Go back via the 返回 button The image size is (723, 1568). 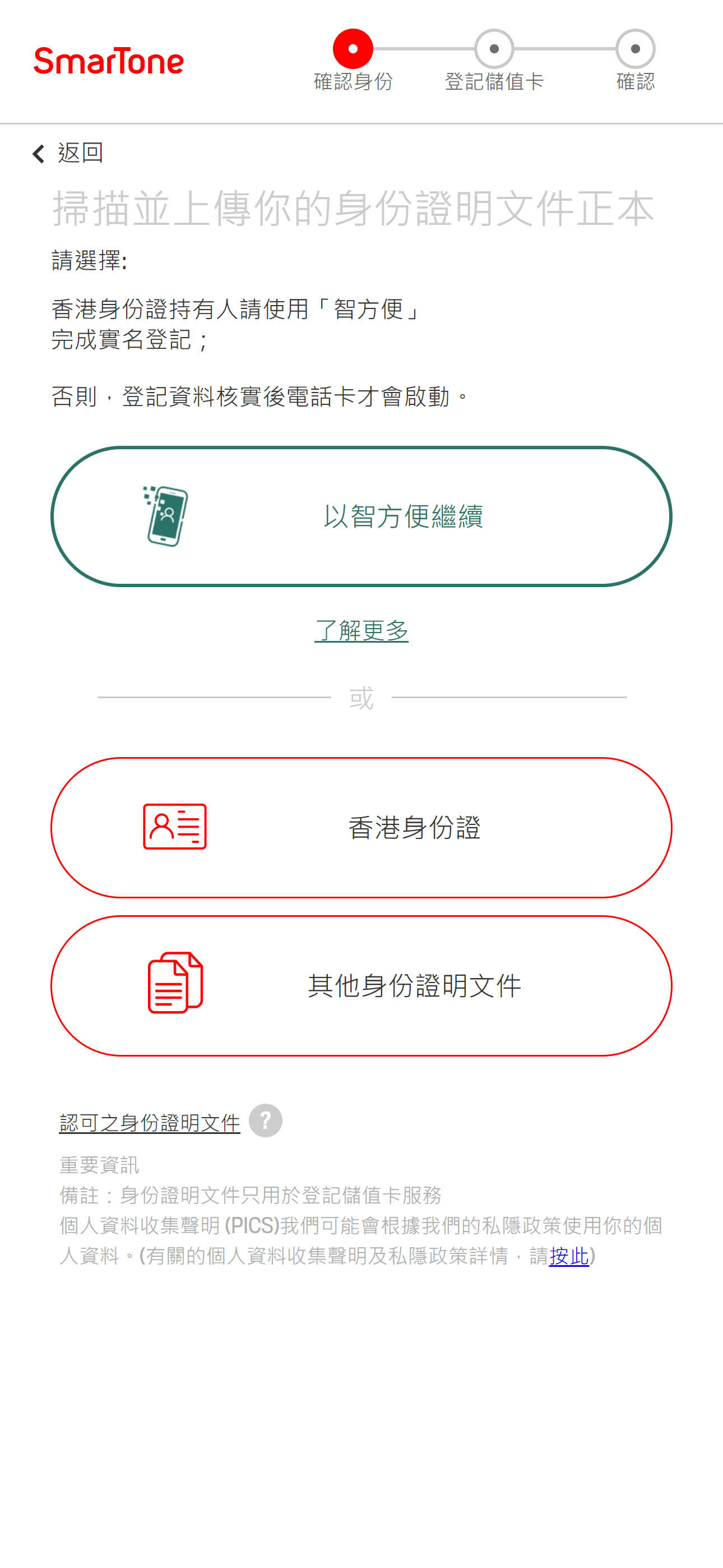pos(68,153)
